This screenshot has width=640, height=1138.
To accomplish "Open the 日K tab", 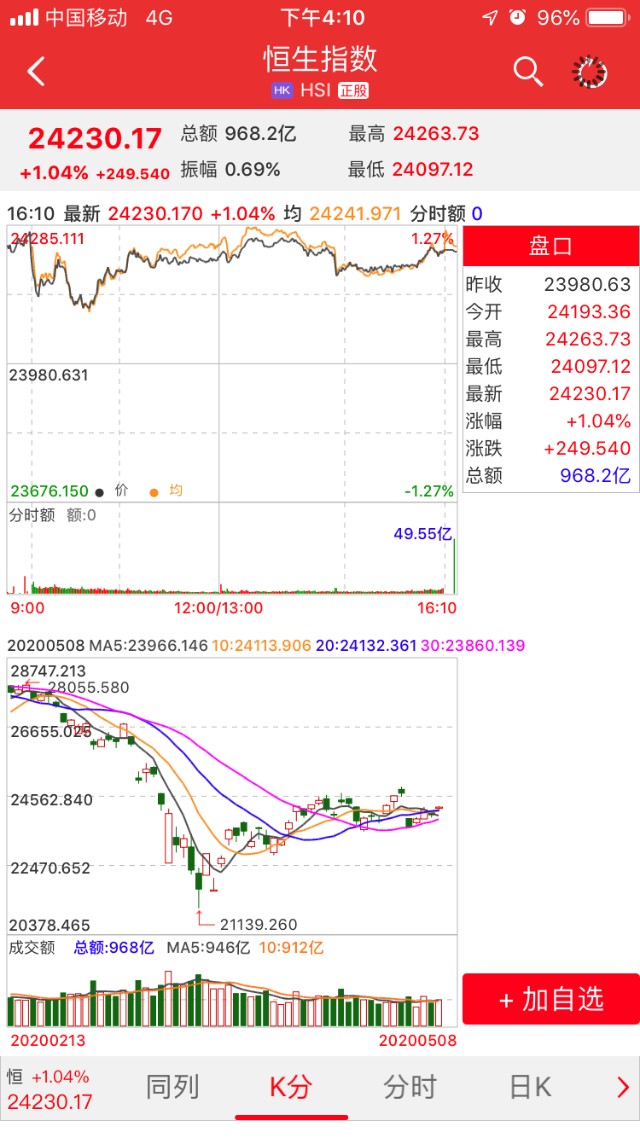I will coord(530,1087).
